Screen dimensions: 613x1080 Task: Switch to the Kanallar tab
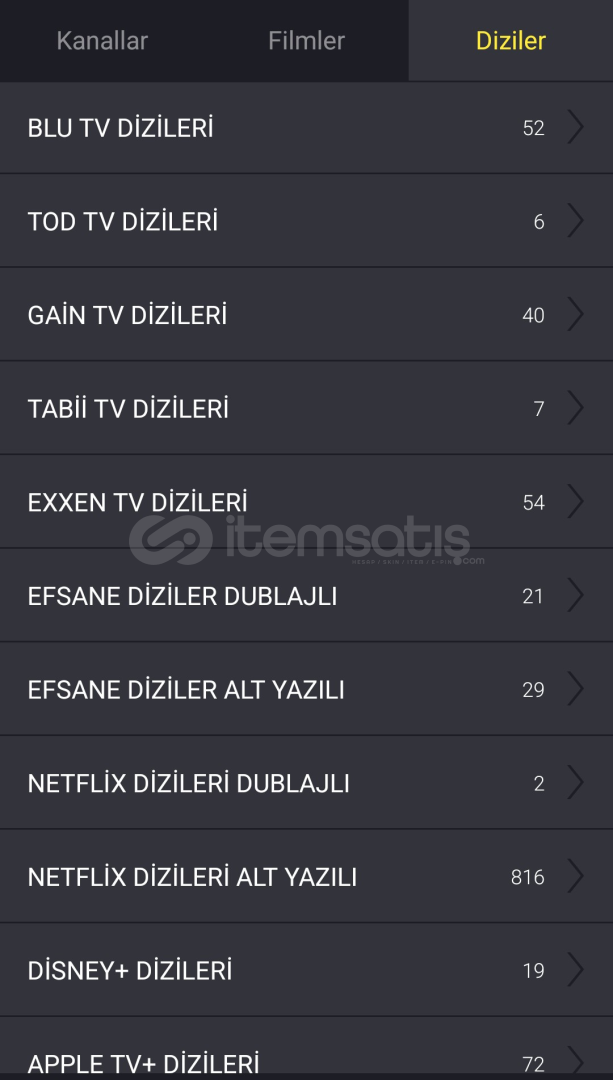(102, 41)
